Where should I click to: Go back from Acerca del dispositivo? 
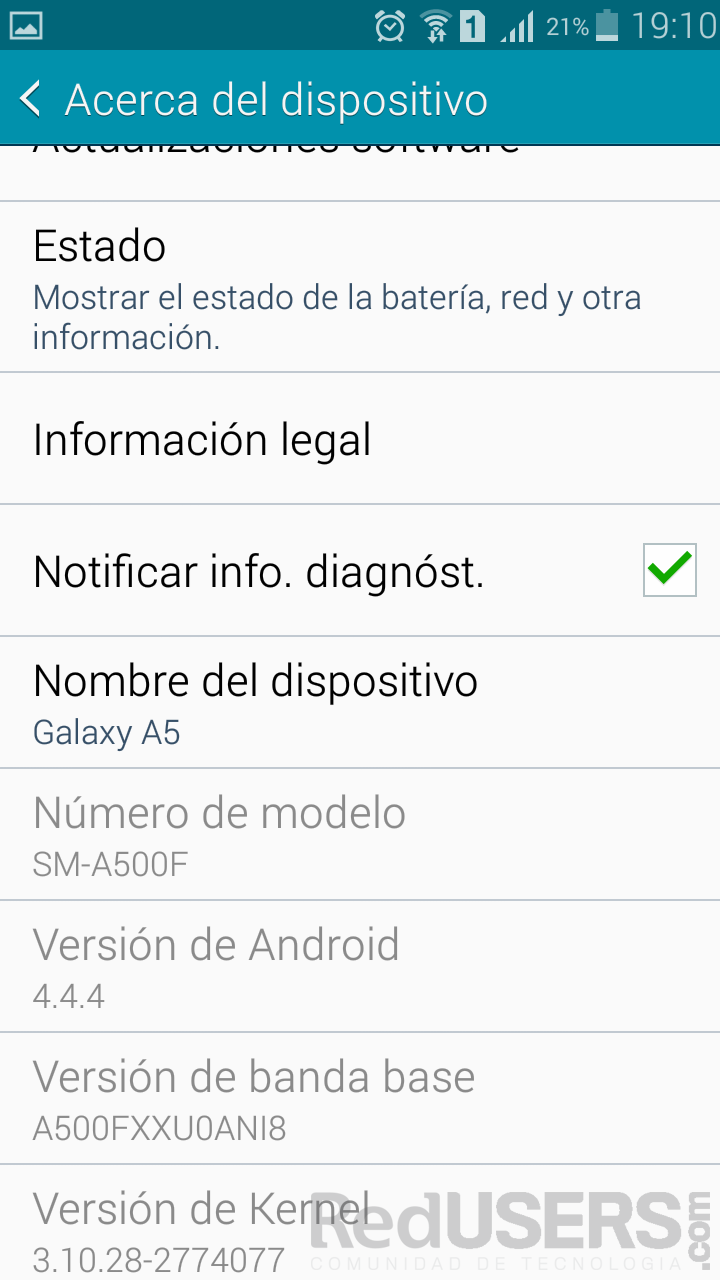(31, 99)
